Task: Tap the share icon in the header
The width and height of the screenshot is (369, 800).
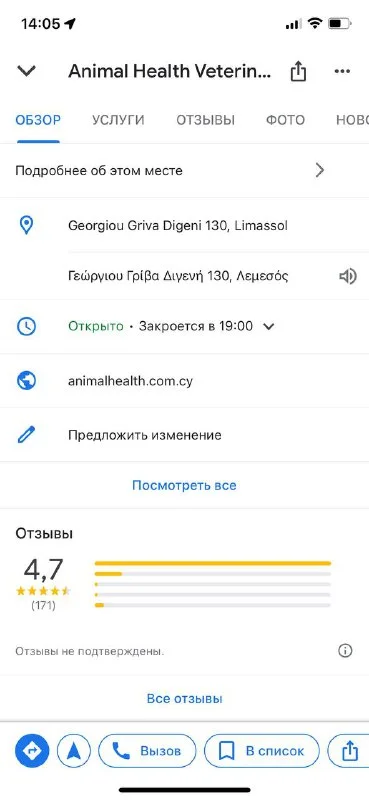Action: coord(298,71)
